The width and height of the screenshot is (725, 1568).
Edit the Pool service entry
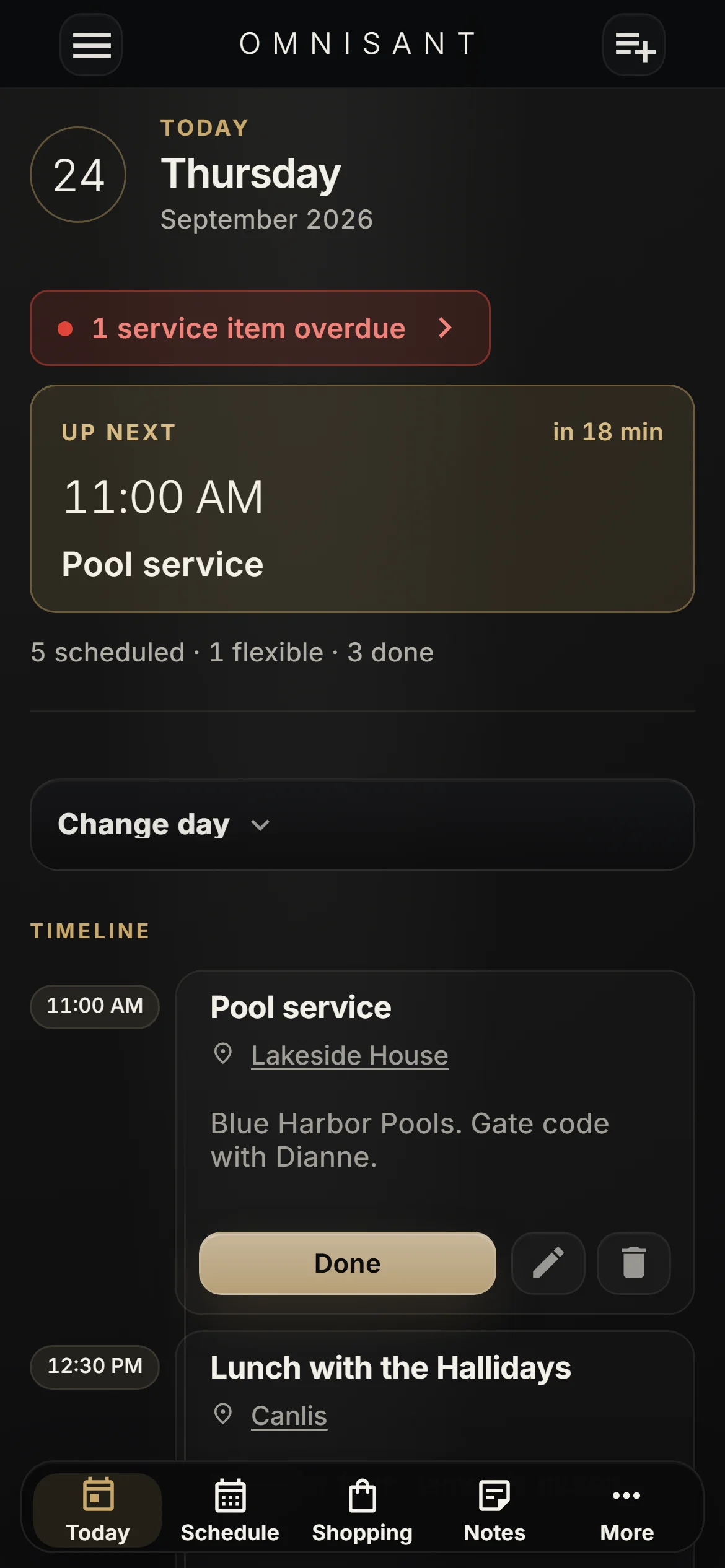coord(548,1263)
